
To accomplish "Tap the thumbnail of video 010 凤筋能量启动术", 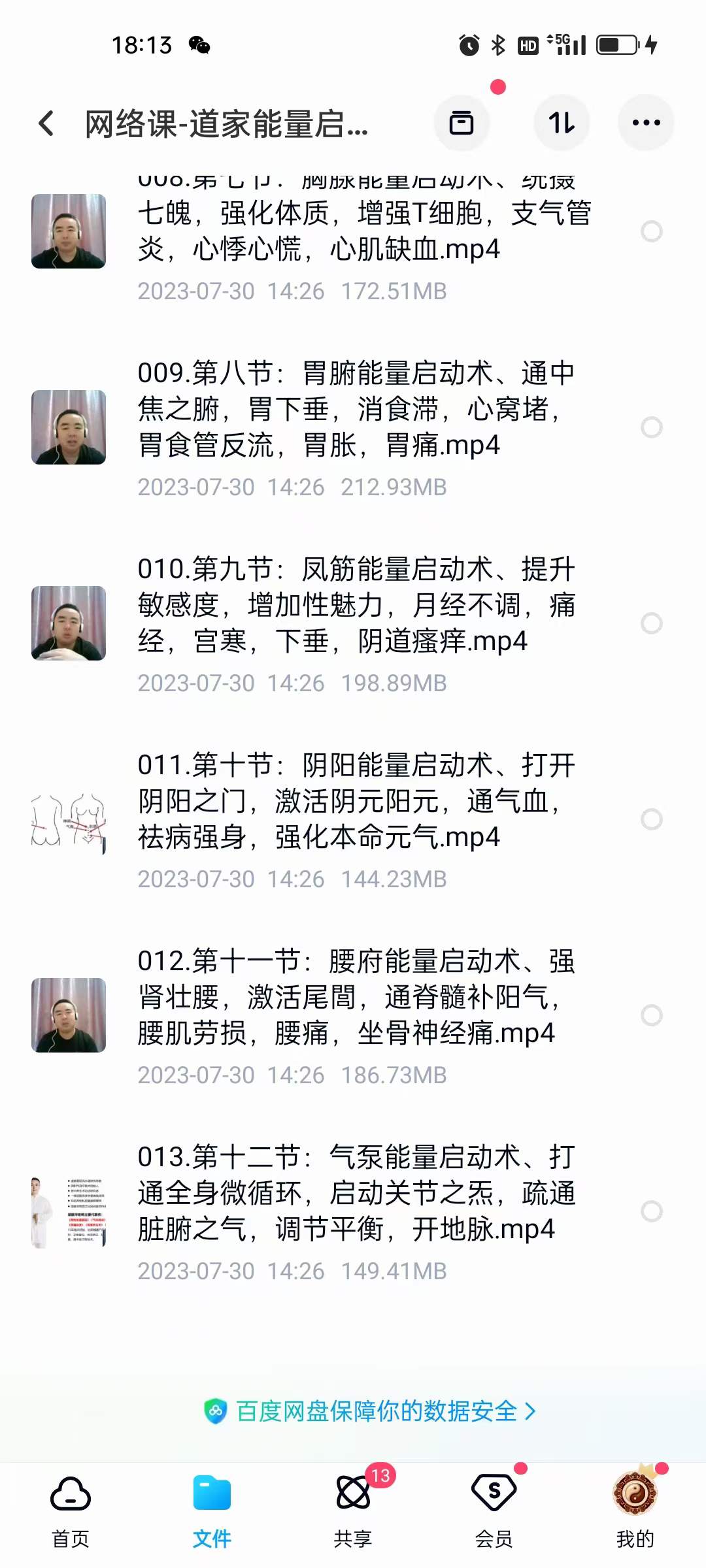I will (67, 622).
